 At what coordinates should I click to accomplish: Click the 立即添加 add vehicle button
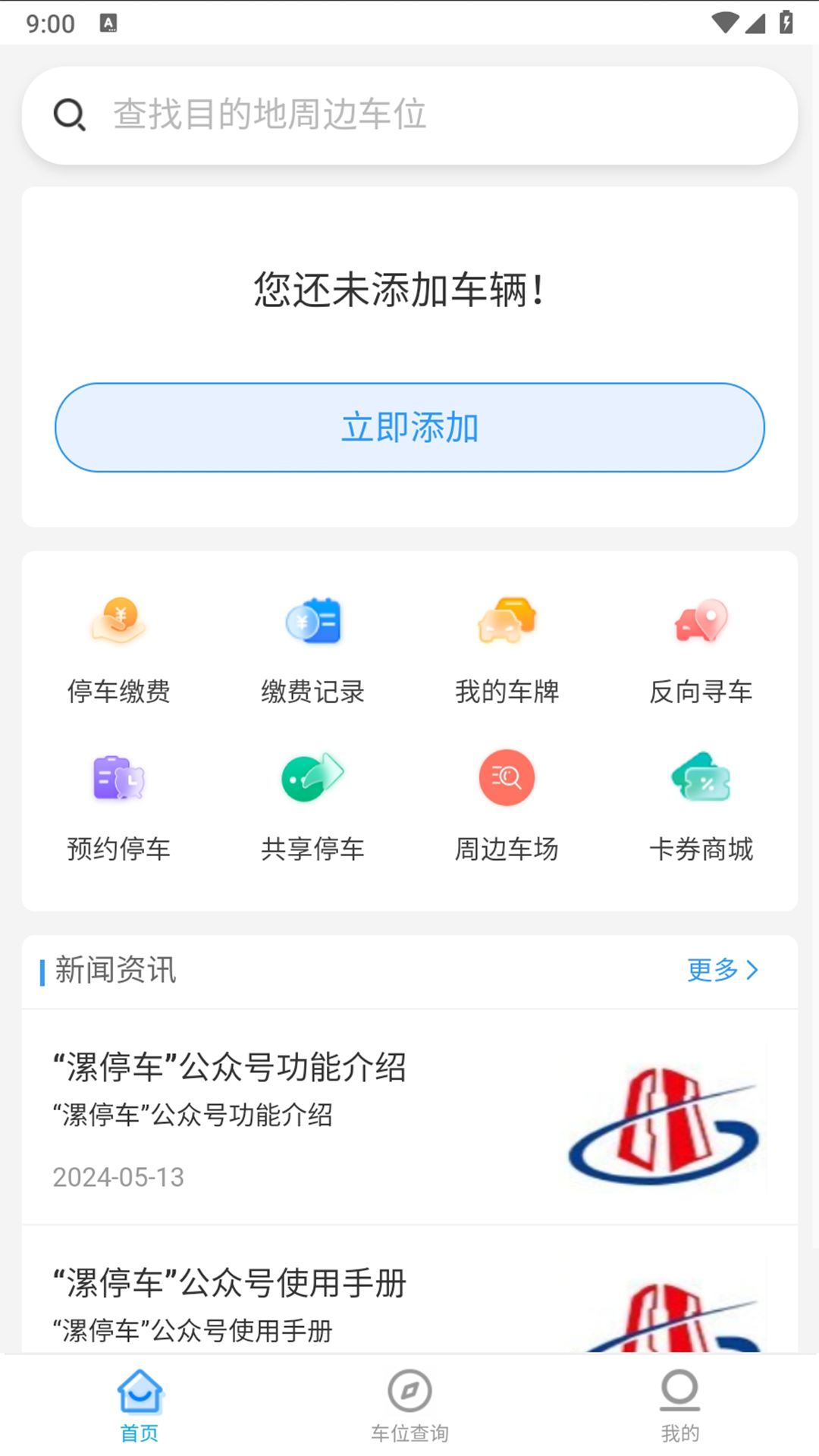(x=409, y=427)
